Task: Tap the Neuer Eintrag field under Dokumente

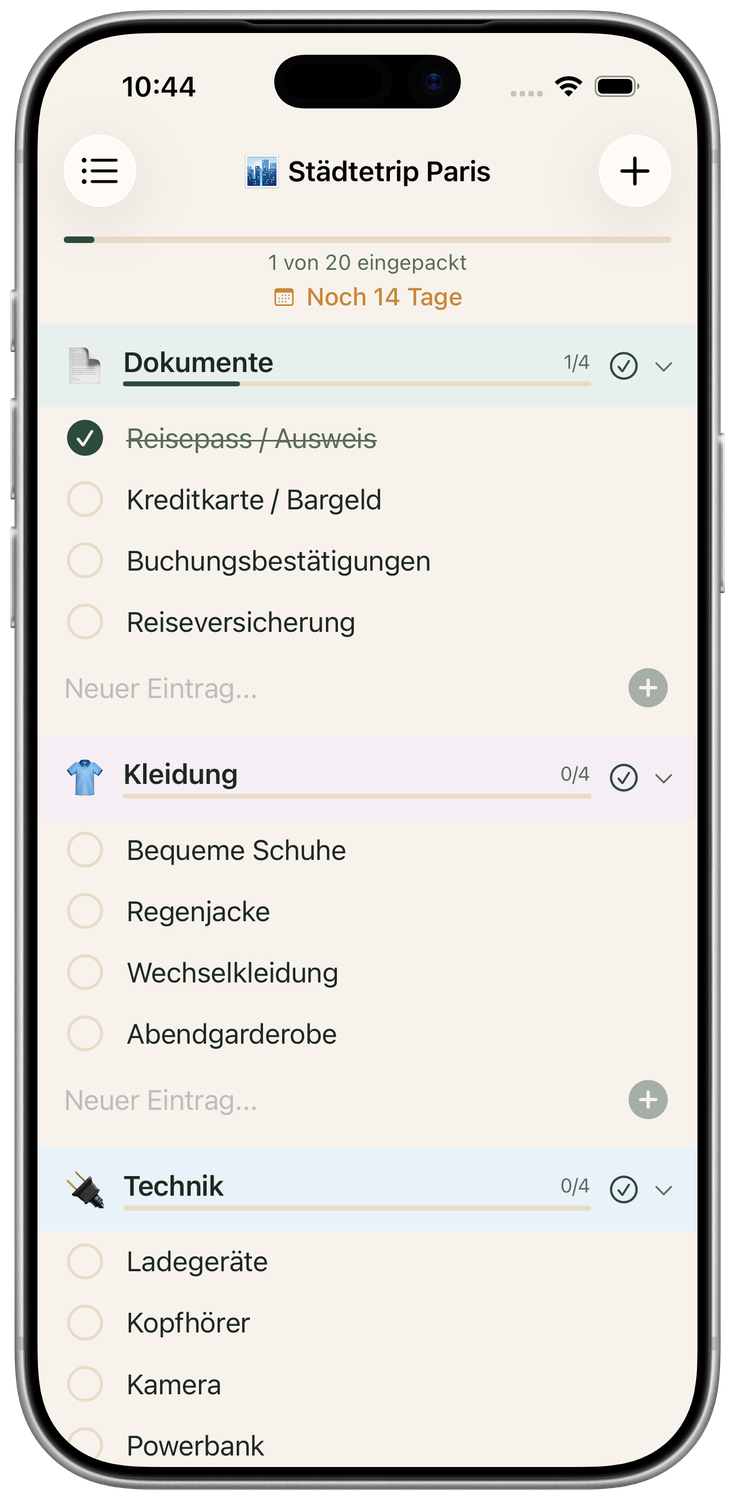Action: pyautogui.click(x=160, y=688)
